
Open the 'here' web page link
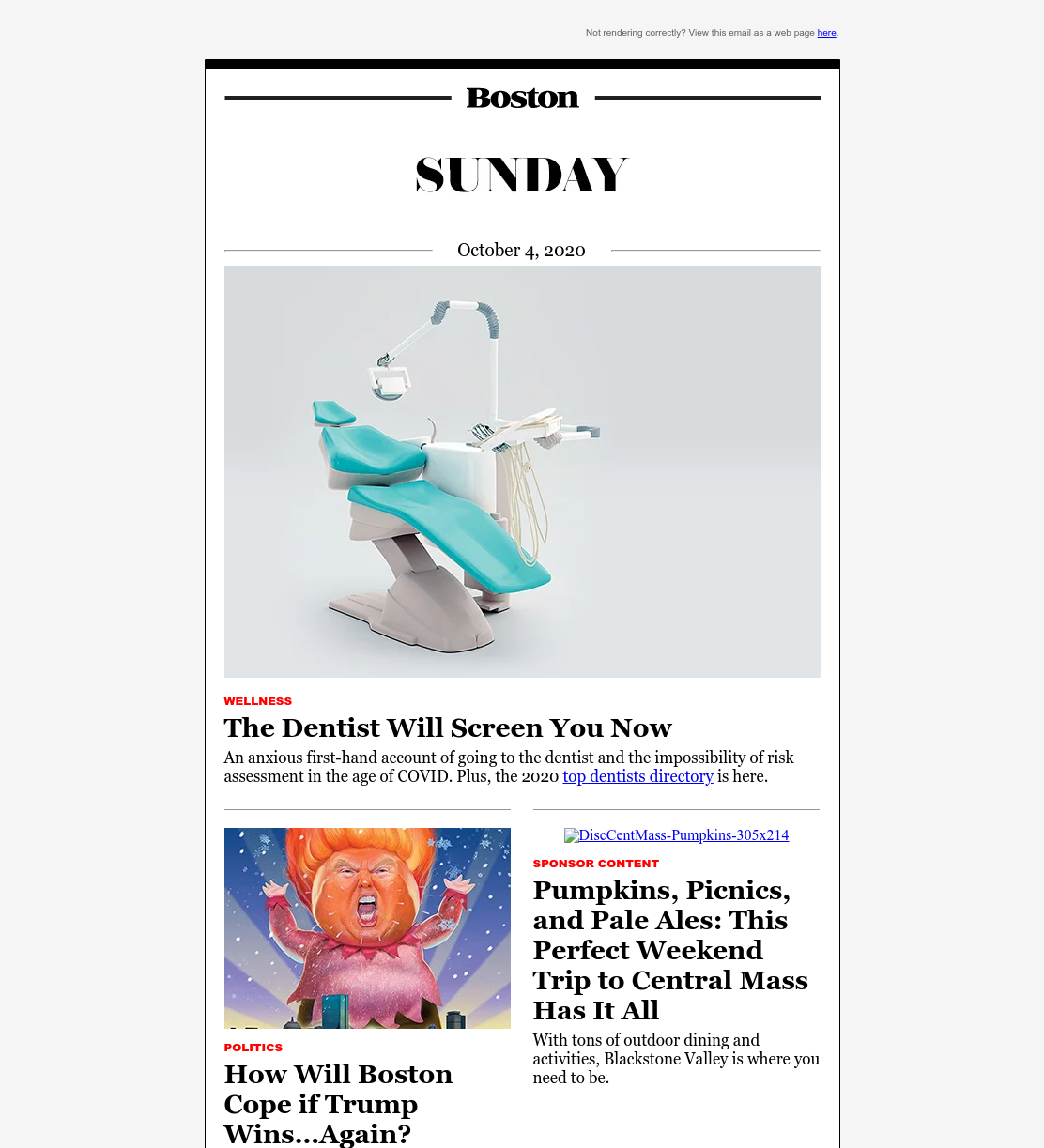coord(826,33)
